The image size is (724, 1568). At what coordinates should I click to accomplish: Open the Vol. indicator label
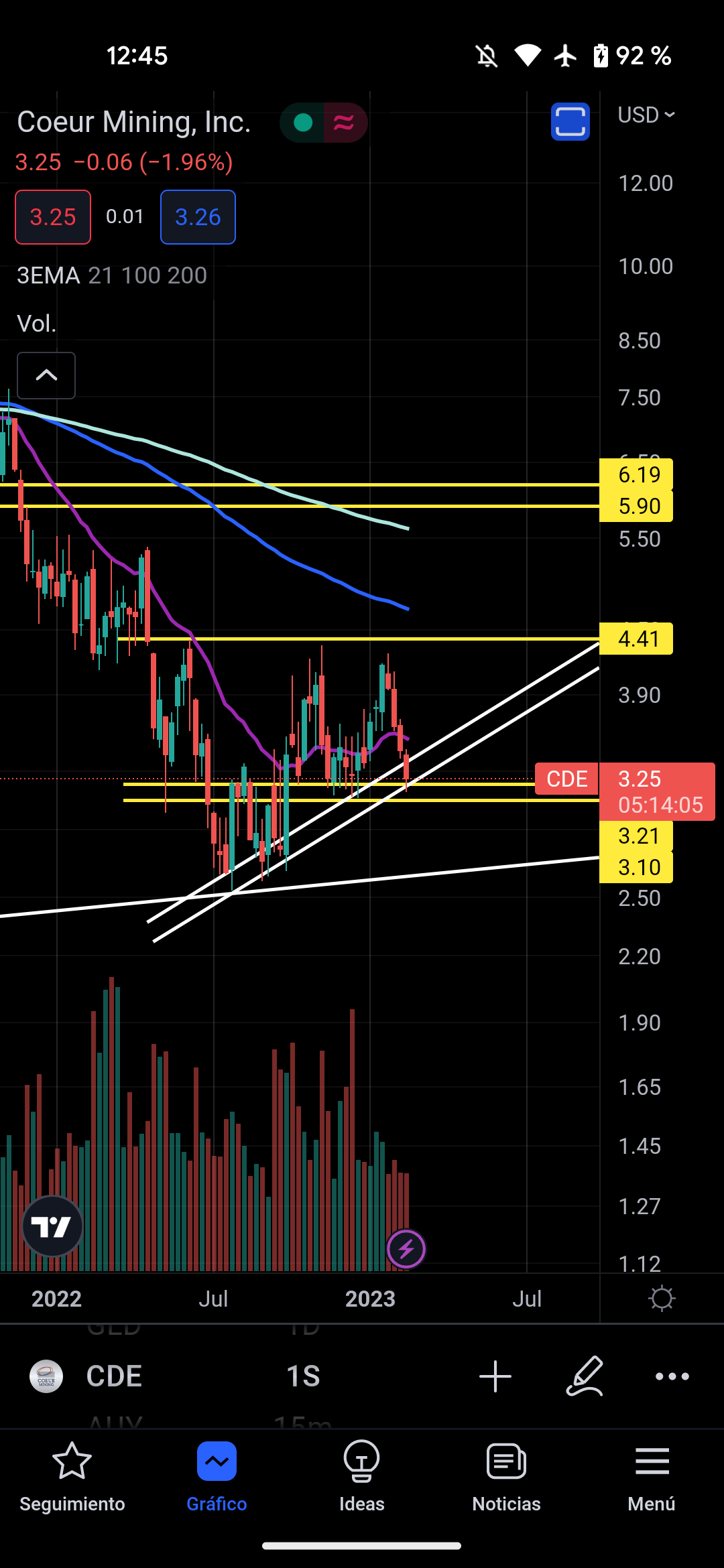pos(37,324)
